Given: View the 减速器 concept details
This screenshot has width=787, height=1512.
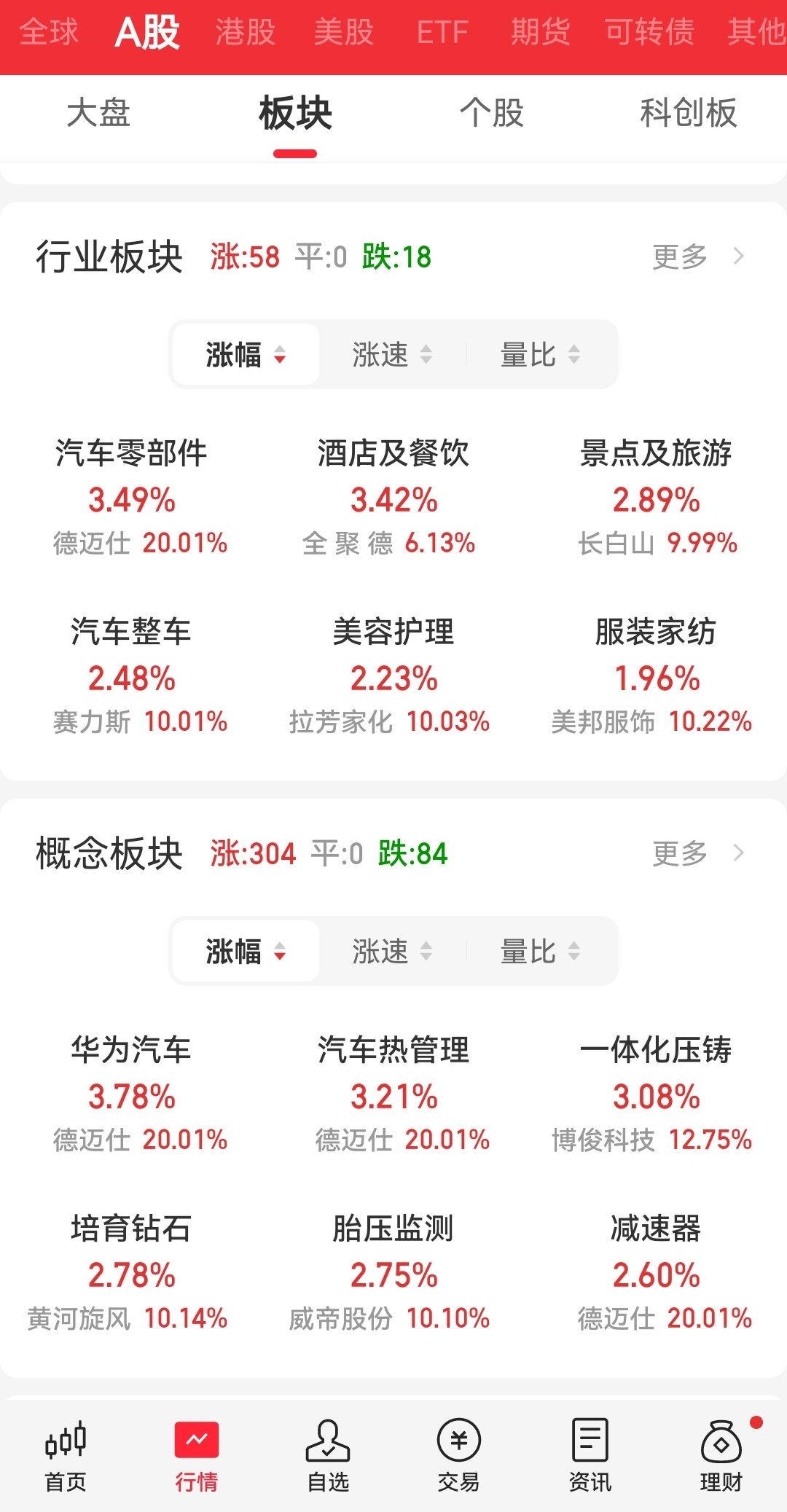Looking at the screenshot, I should [x=656, y=1272].
